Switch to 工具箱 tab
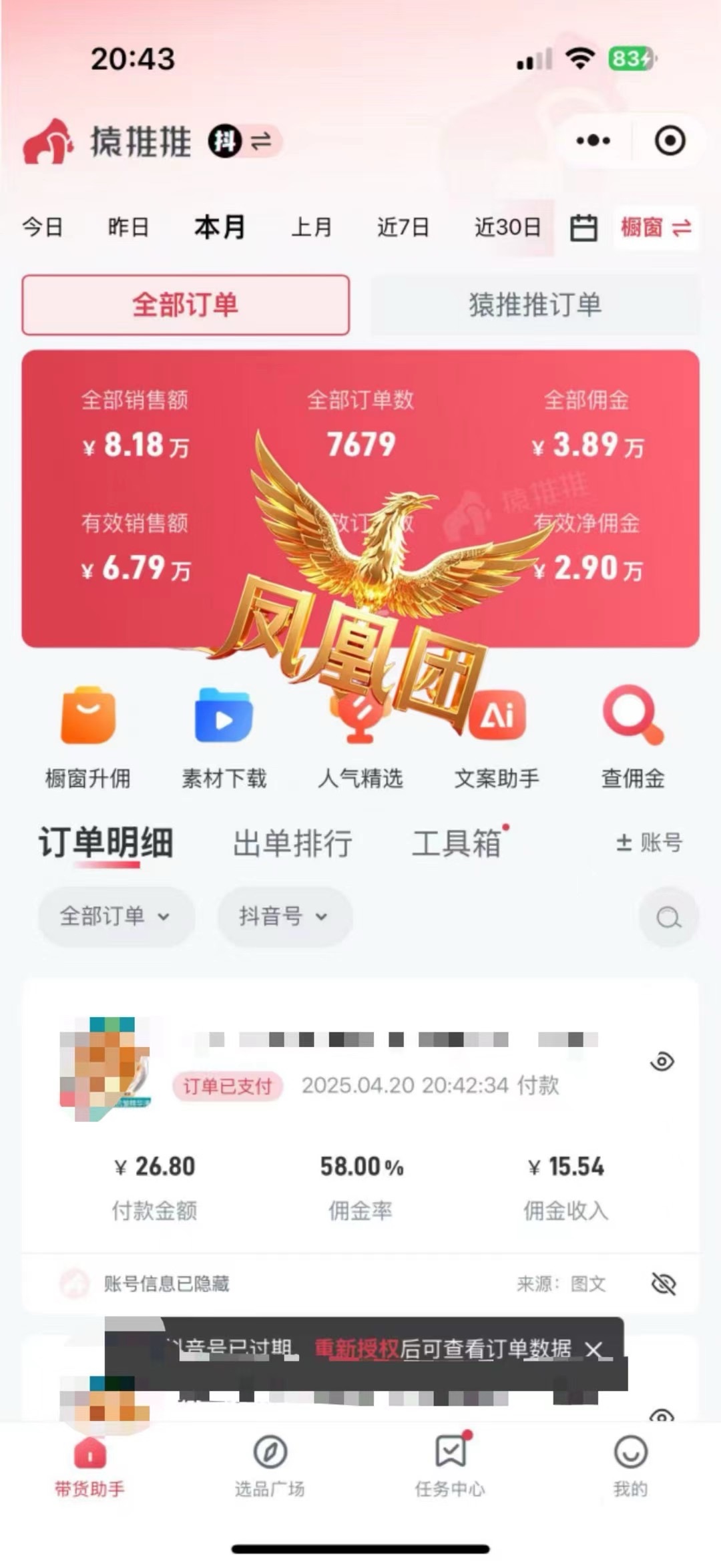The image size is (721, 1568). coord(457,843)
